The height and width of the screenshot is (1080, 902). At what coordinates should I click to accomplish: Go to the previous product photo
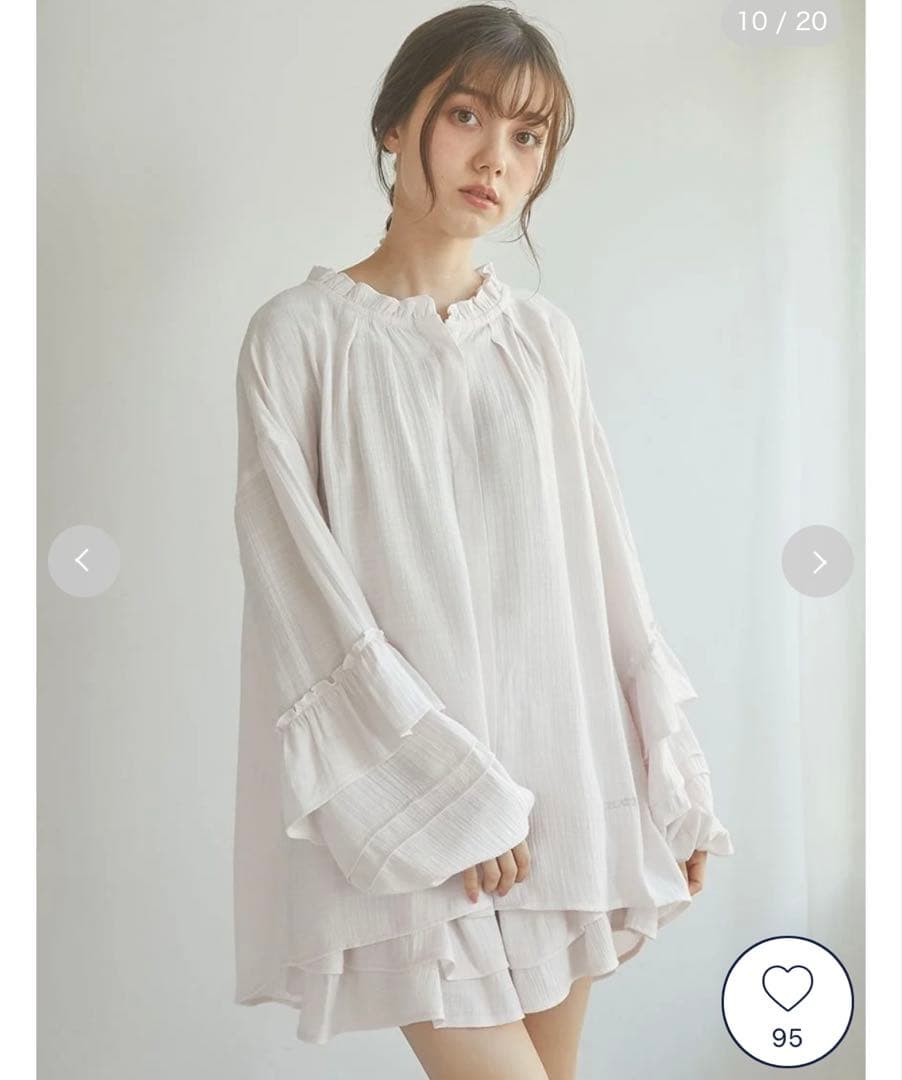tap(84, 561)
